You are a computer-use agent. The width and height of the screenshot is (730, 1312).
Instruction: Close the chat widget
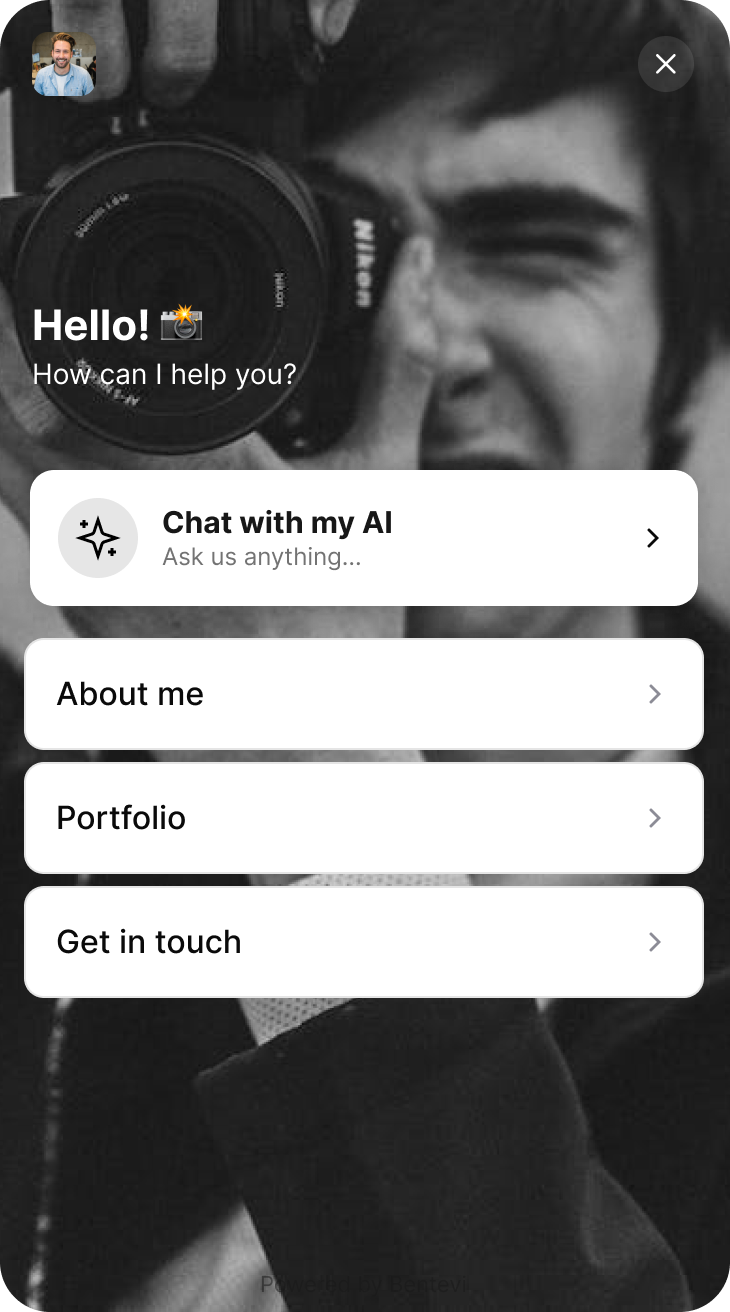click(665, 64)
